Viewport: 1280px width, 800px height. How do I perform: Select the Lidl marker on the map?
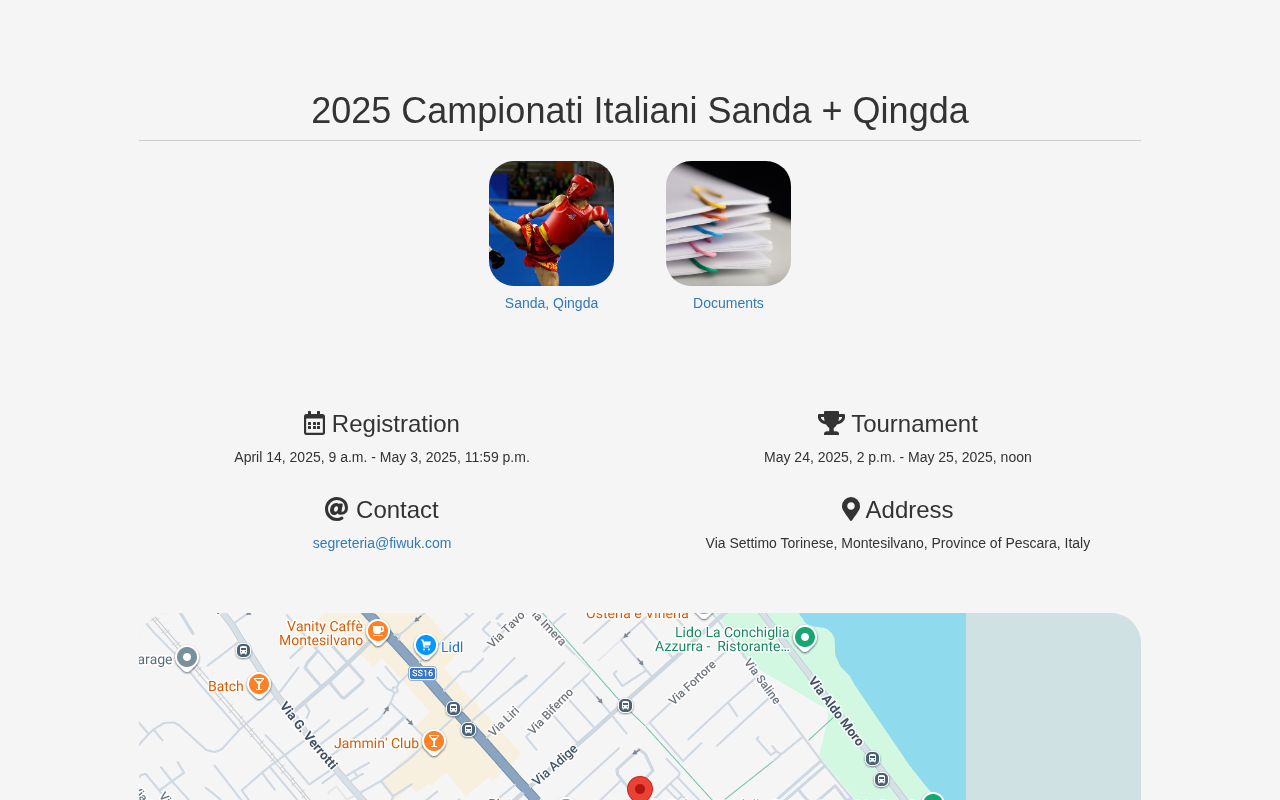[x=426, y=646]
